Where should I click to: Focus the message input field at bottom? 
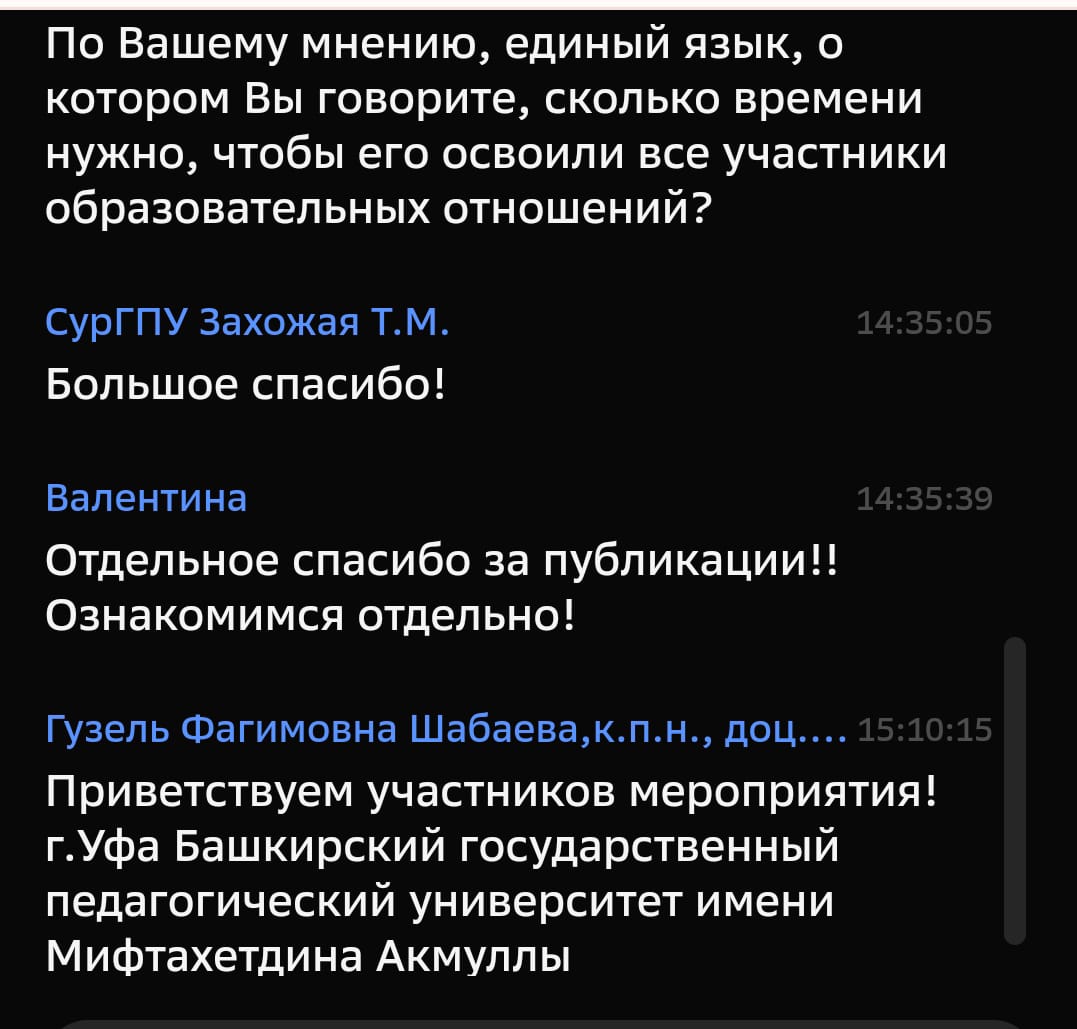538,1023
